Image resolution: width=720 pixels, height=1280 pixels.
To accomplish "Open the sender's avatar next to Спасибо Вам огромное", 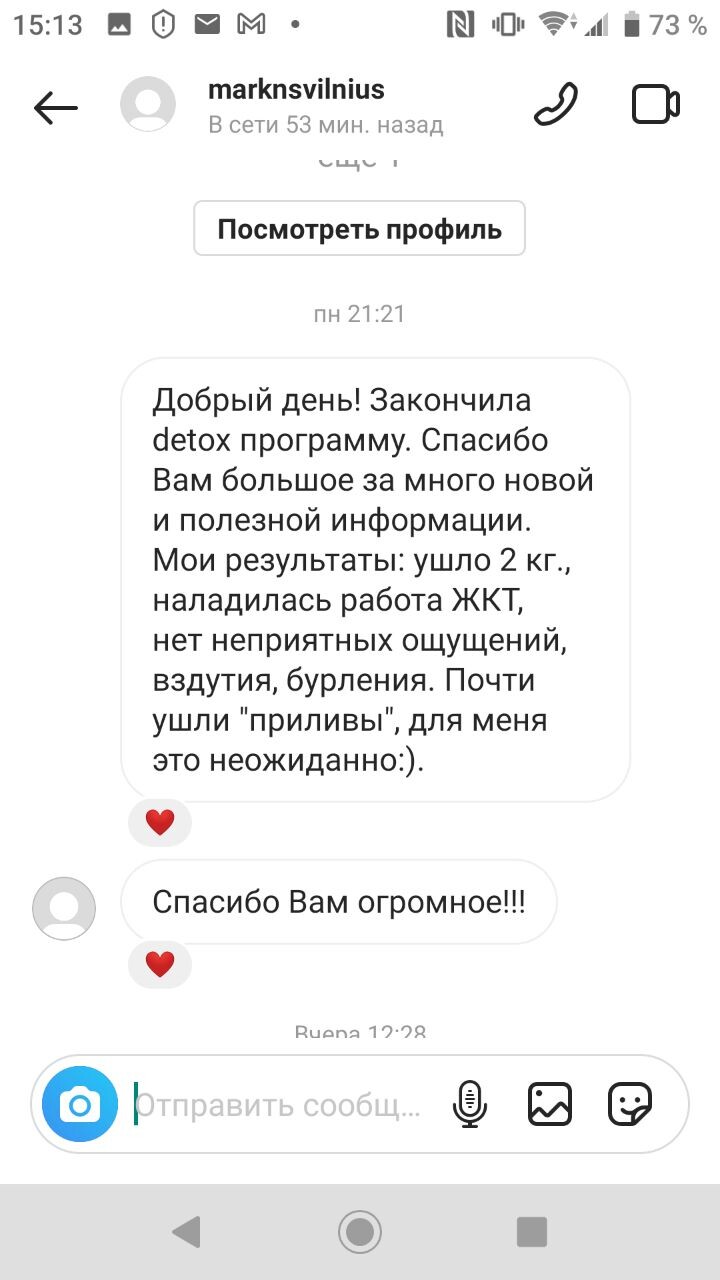I will [64, 908].
